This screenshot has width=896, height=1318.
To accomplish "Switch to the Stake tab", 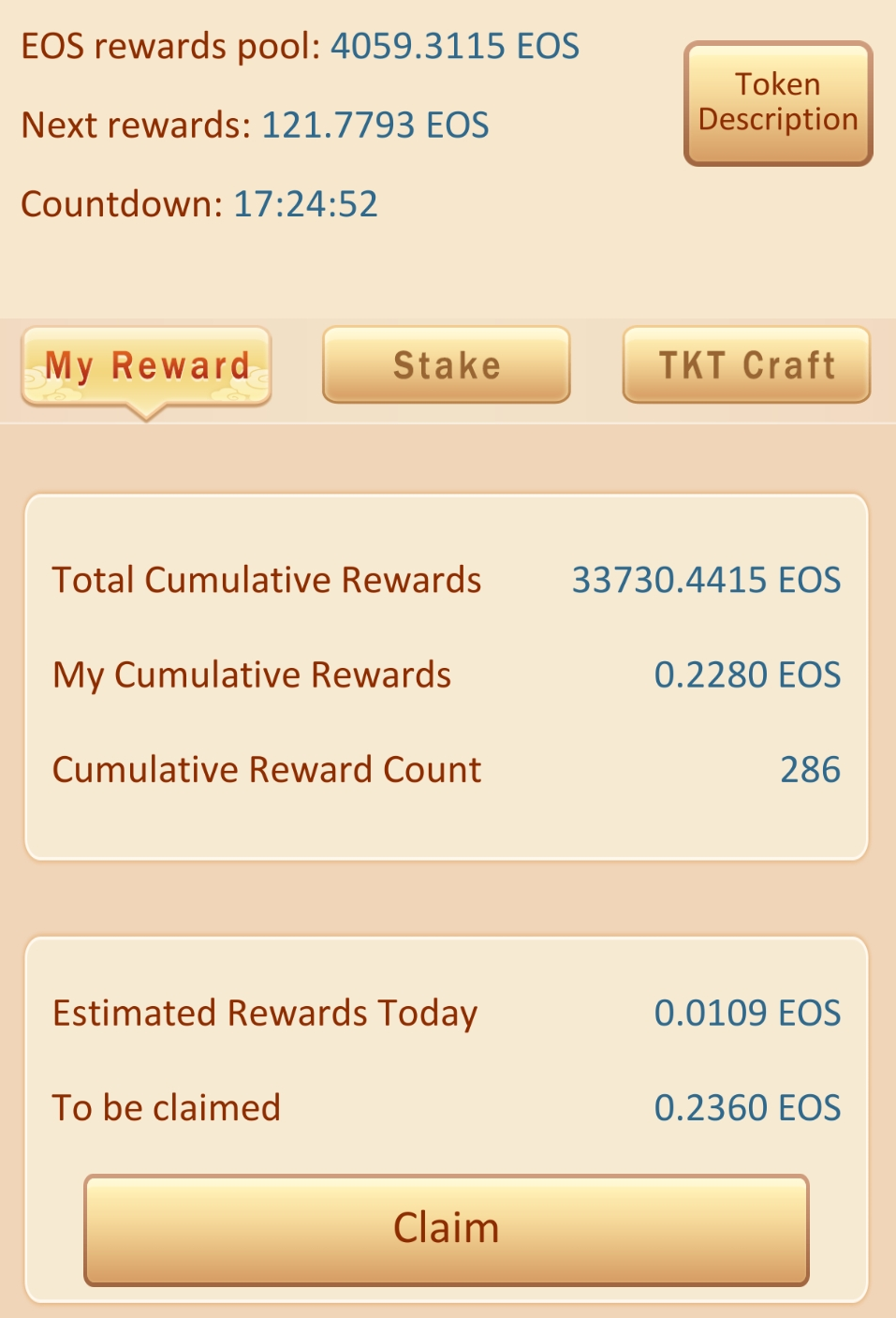I will point(447,365).
